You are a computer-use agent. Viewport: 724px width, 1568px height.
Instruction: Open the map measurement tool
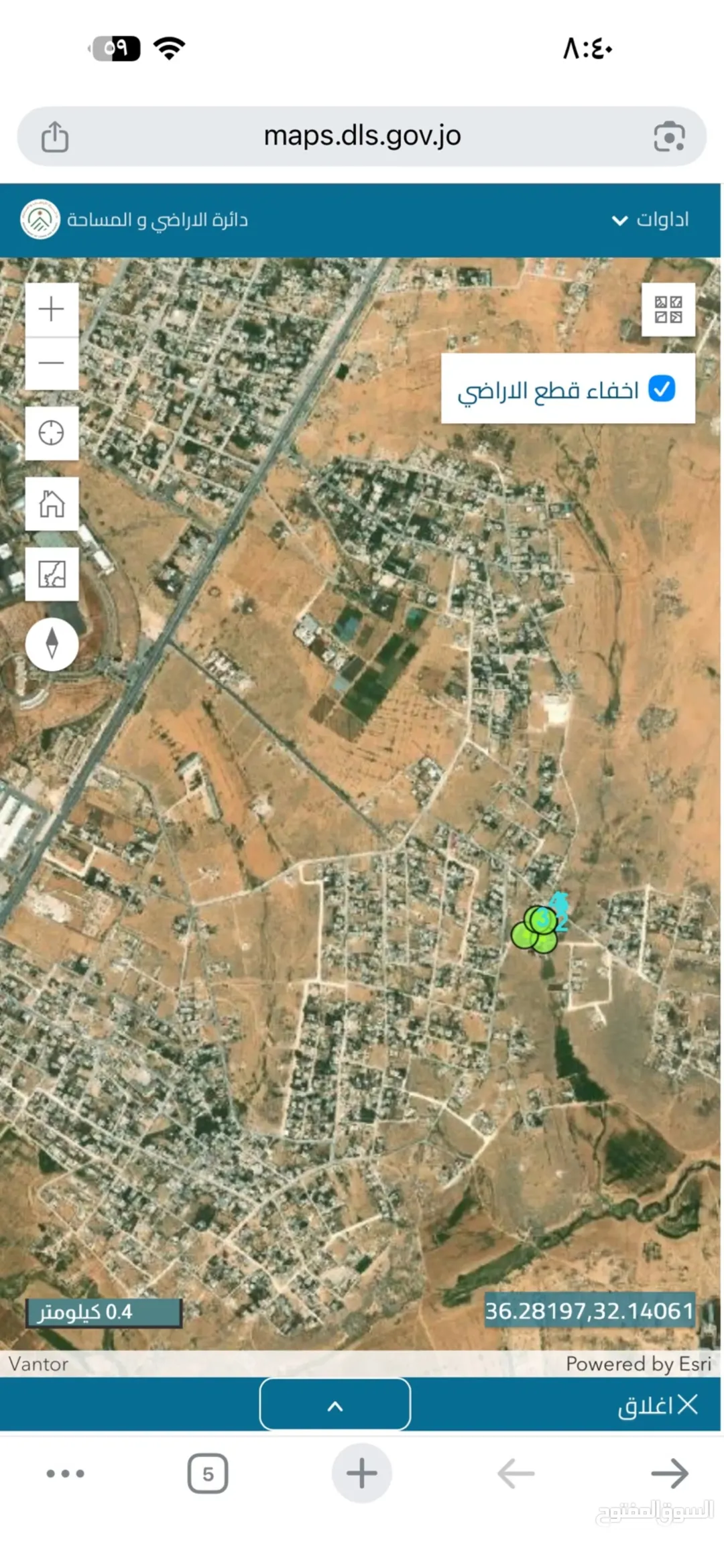click(x=52, y=574)
